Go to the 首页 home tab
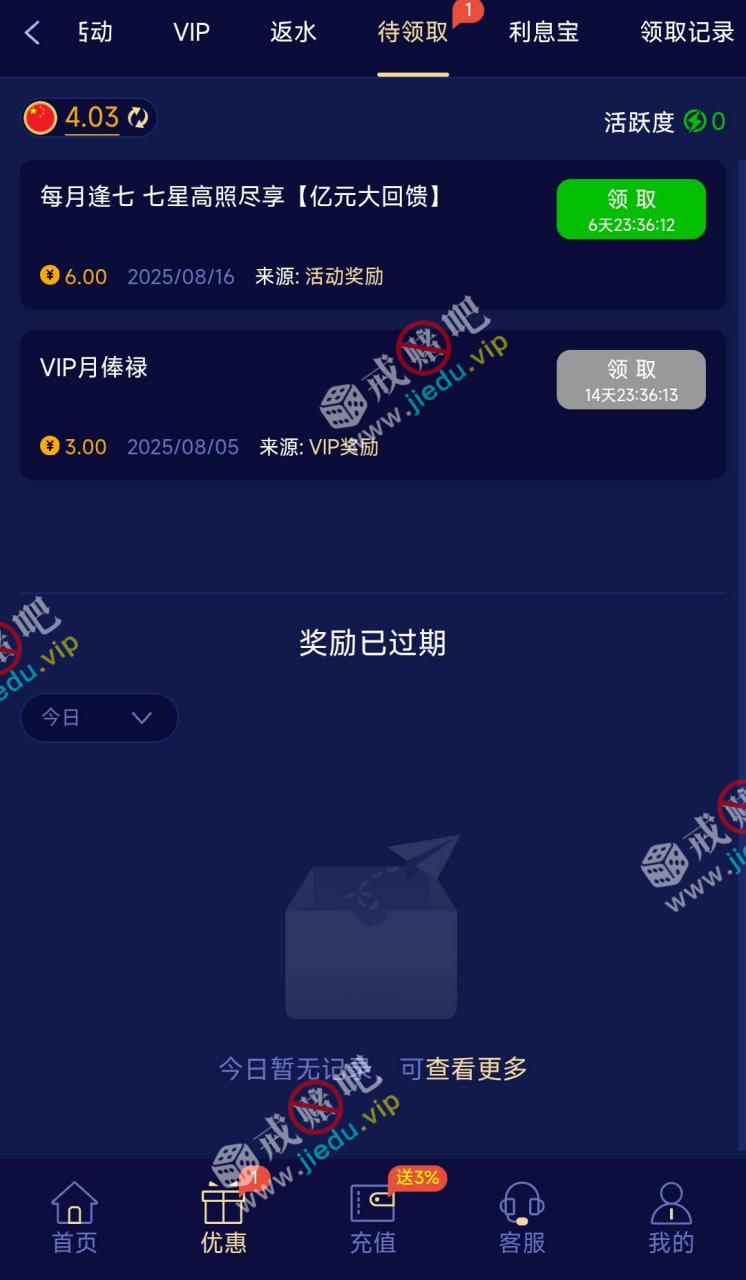Viewport: 746px width, 1280px height. pyautogui.click(x=74, y=1217)
